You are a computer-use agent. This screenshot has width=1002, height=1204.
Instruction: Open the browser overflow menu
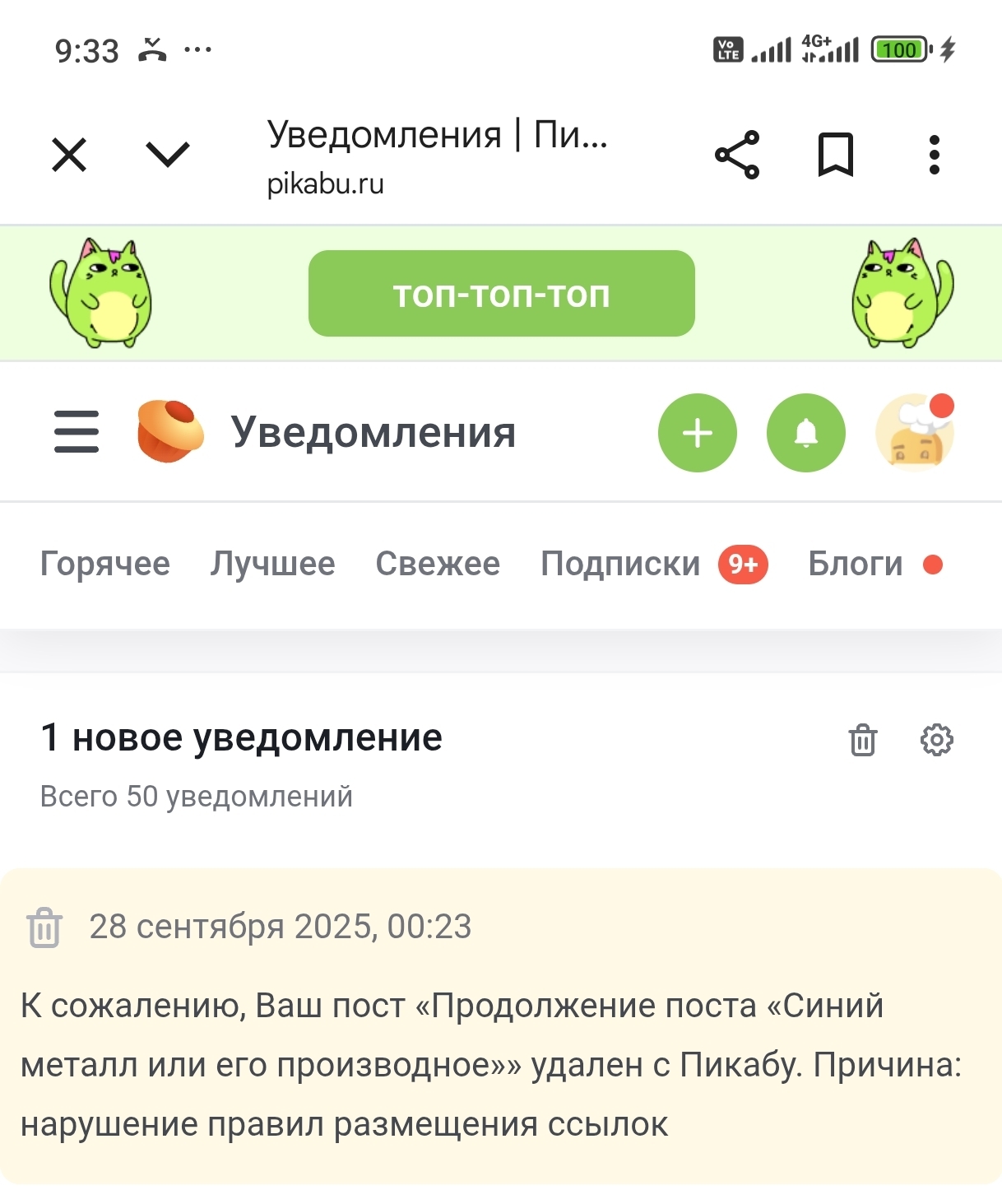point(935,155)
